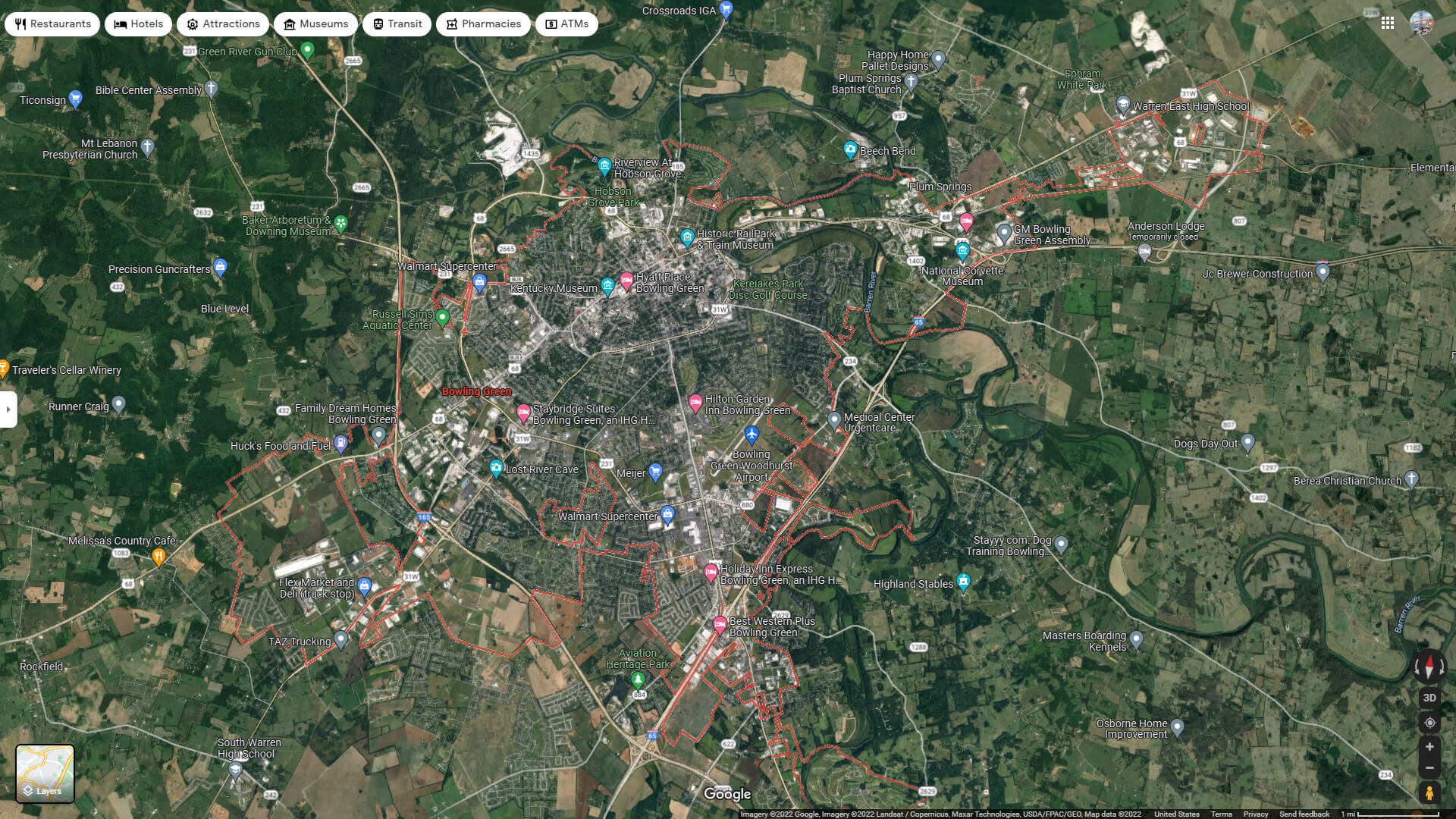Show Attractions on the map
The image size is (1456, 819).
(223, 24)
